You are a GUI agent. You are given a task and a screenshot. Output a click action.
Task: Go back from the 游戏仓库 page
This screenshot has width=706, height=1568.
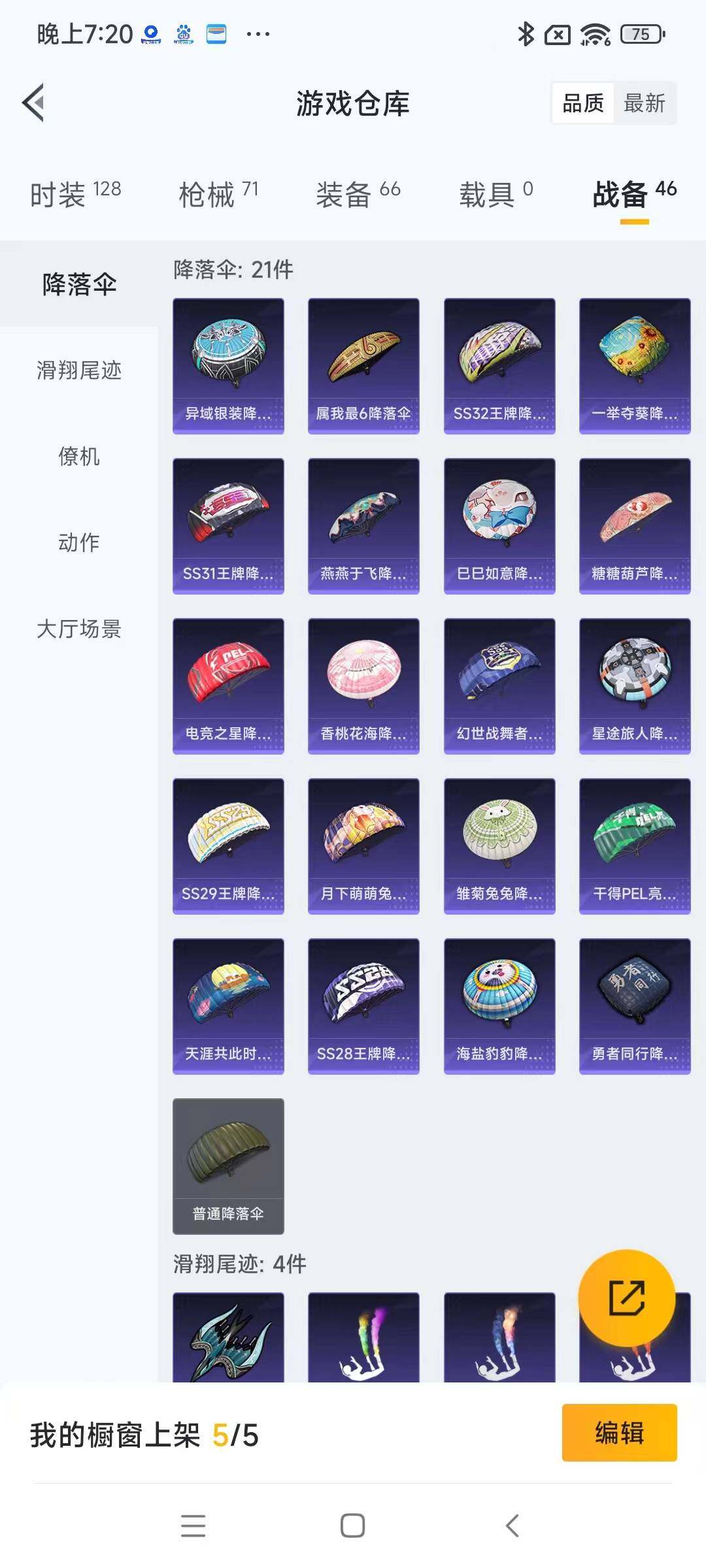click(34, 103)
